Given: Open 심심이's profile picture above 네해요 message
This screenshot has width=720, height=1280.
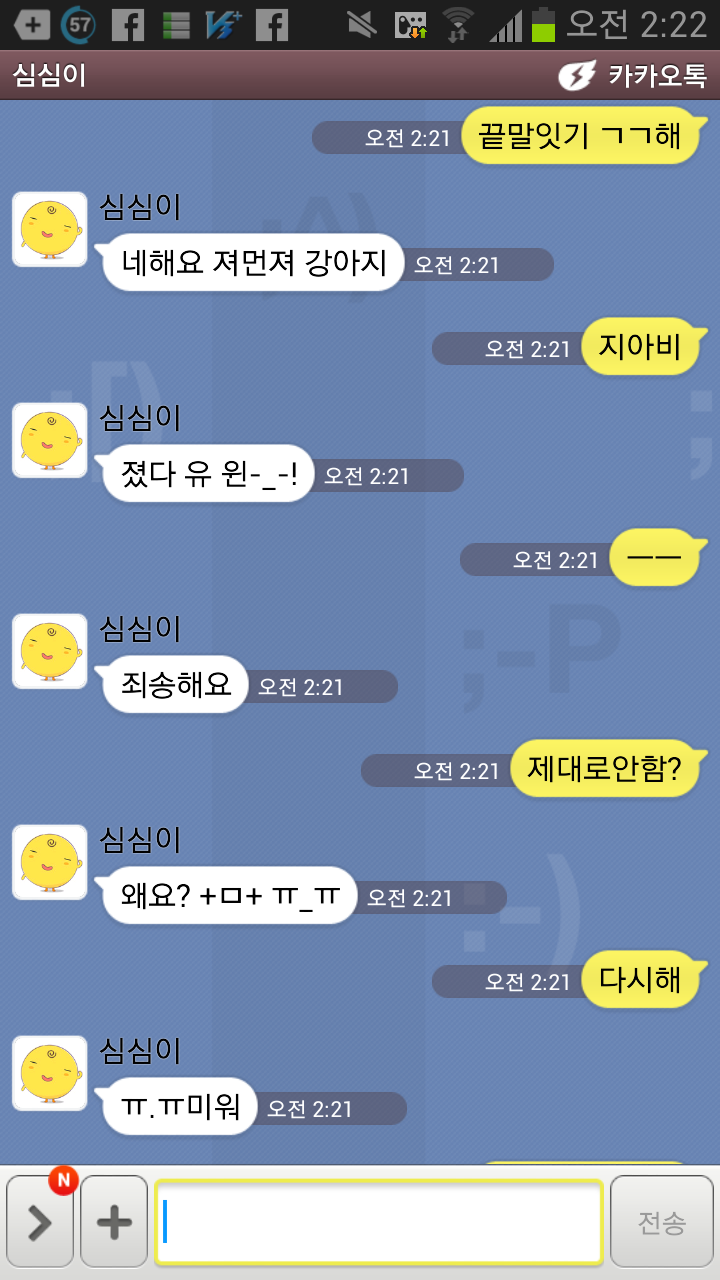Looking at the screenshot, I should tap(49, 229).
